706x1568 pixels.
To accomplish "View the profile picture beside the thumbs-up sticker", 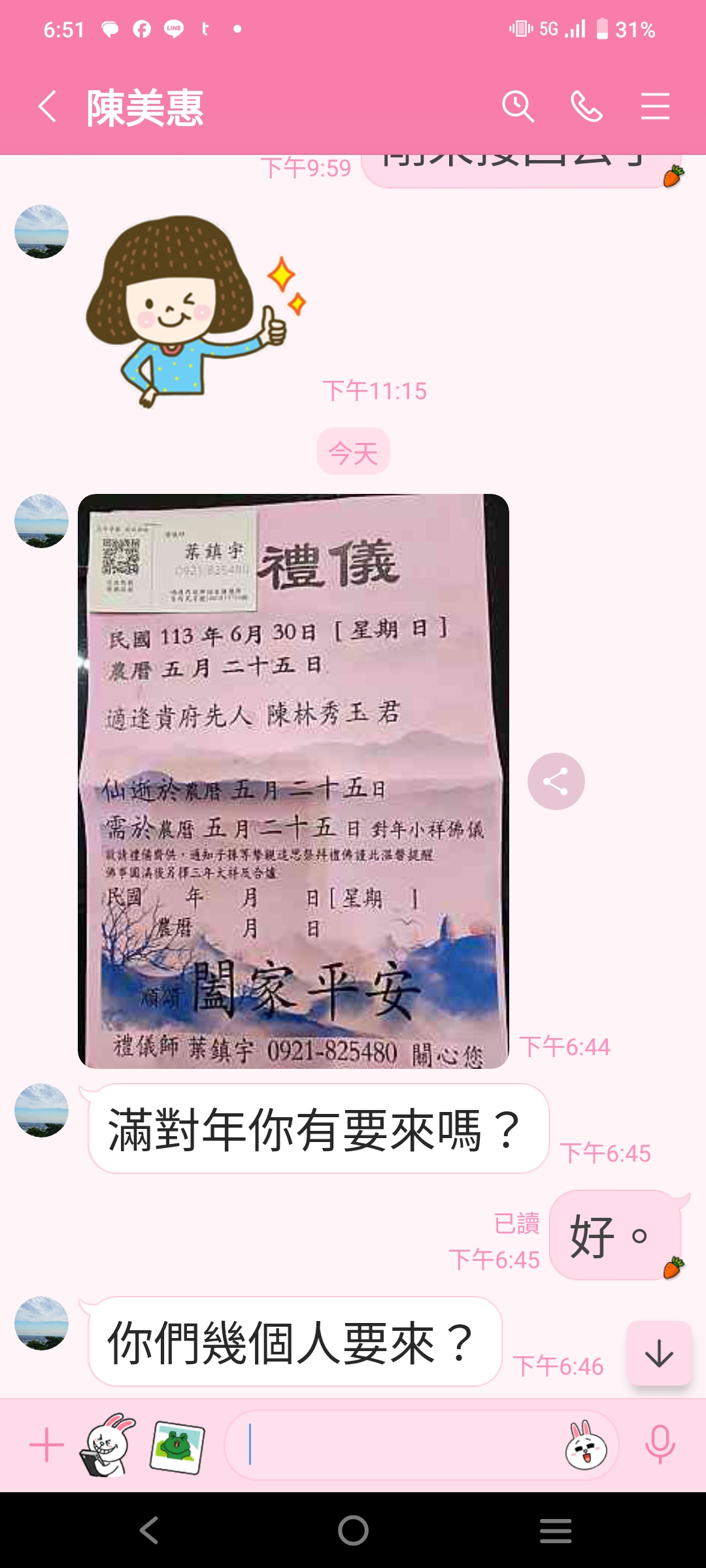I will (41, 232).
